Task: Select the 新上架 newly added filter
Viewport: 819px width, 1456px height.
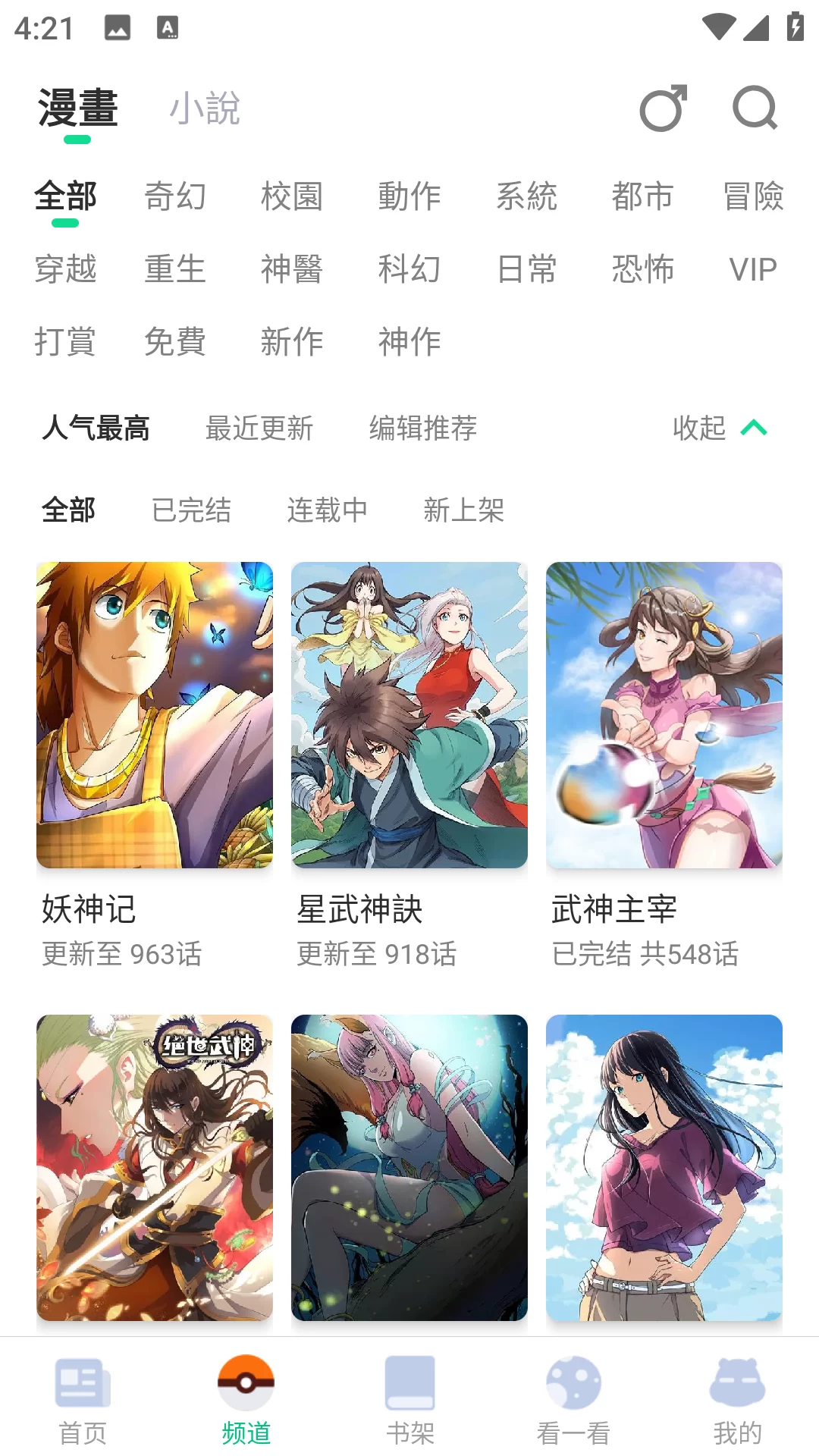Action: (464, 510)
